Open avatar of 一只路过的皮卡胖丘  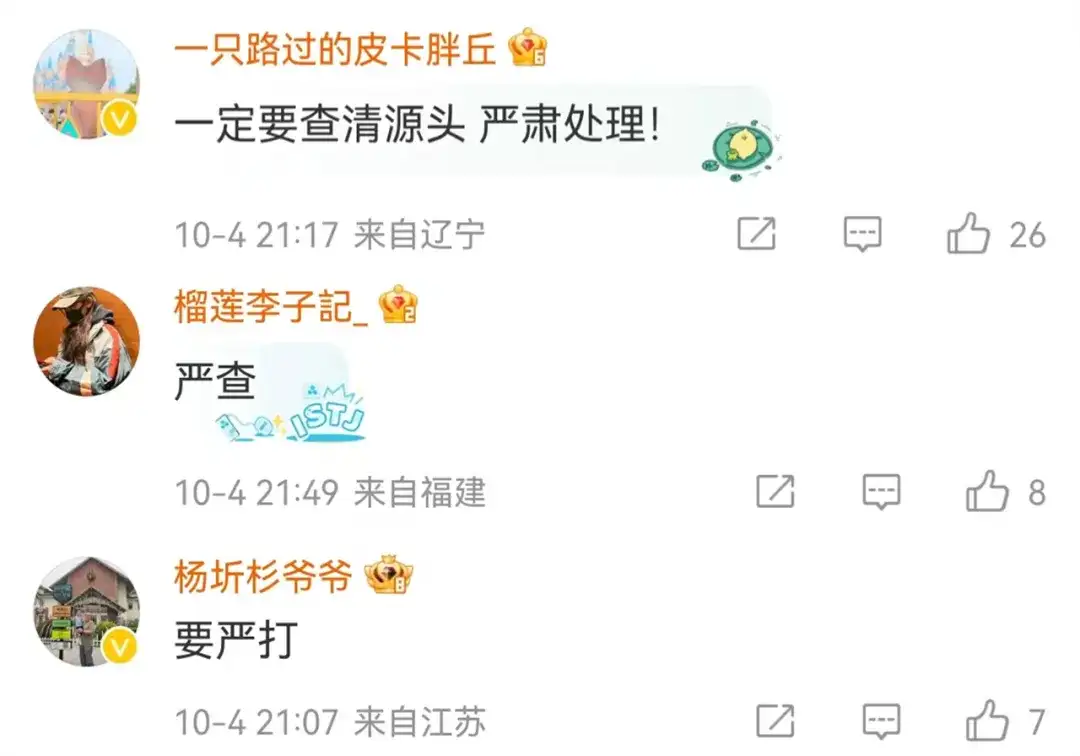86,84
